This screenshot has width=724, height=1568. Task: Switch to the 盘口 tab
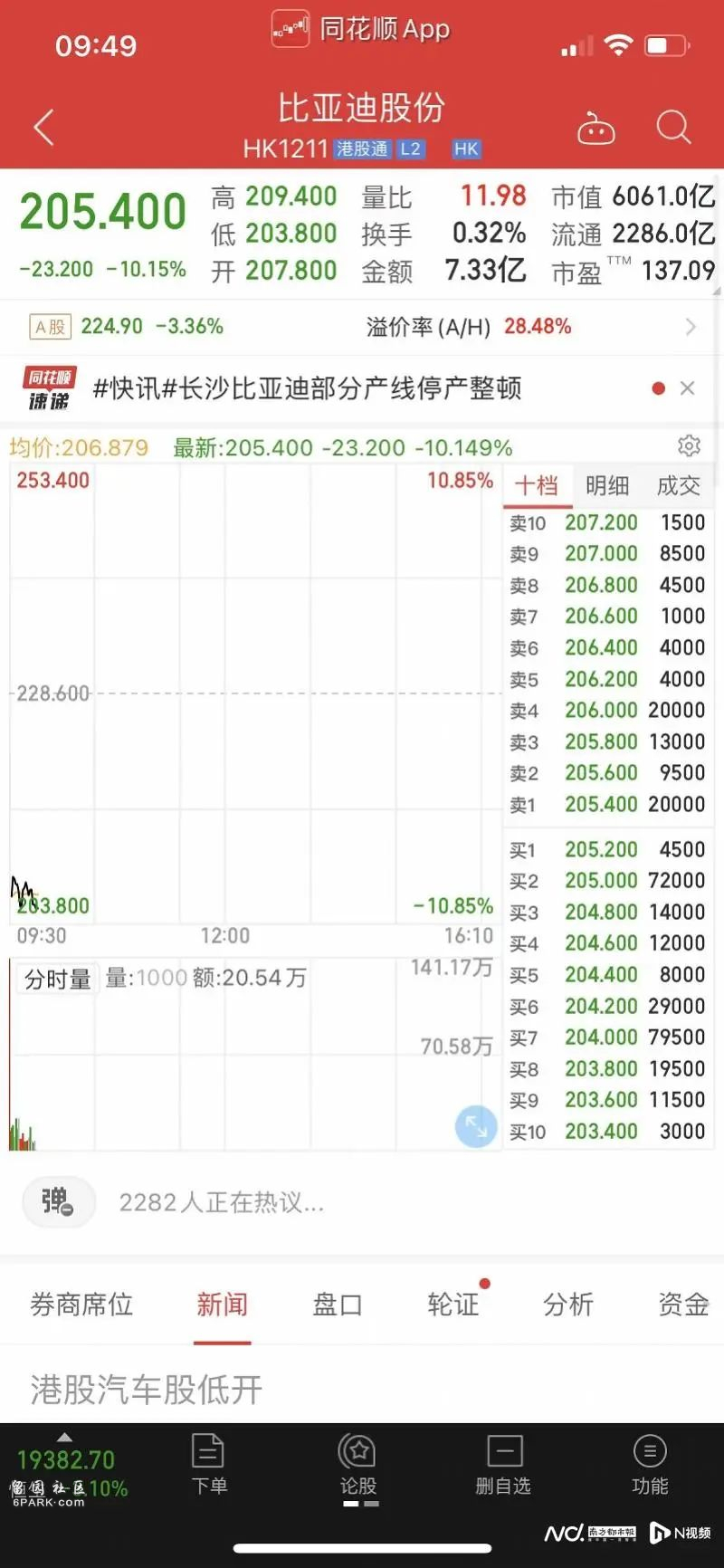pos(338,1305)
